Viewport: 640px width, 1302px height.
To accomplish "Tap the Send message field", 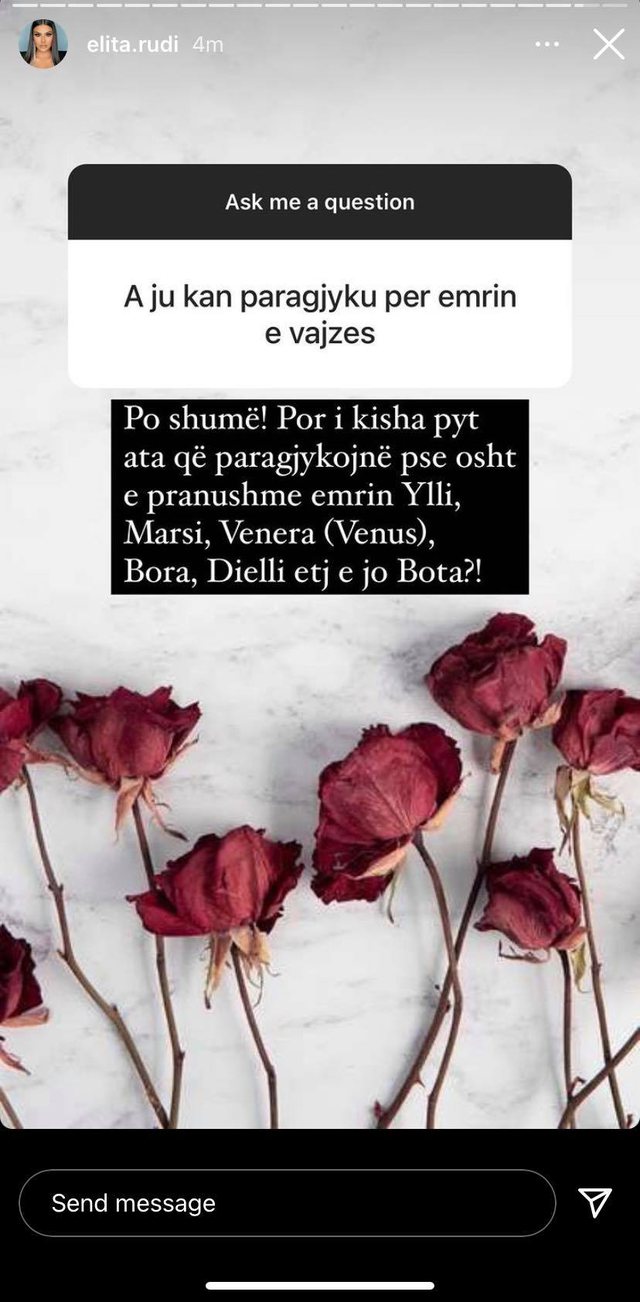I will tap(286, 1203).
